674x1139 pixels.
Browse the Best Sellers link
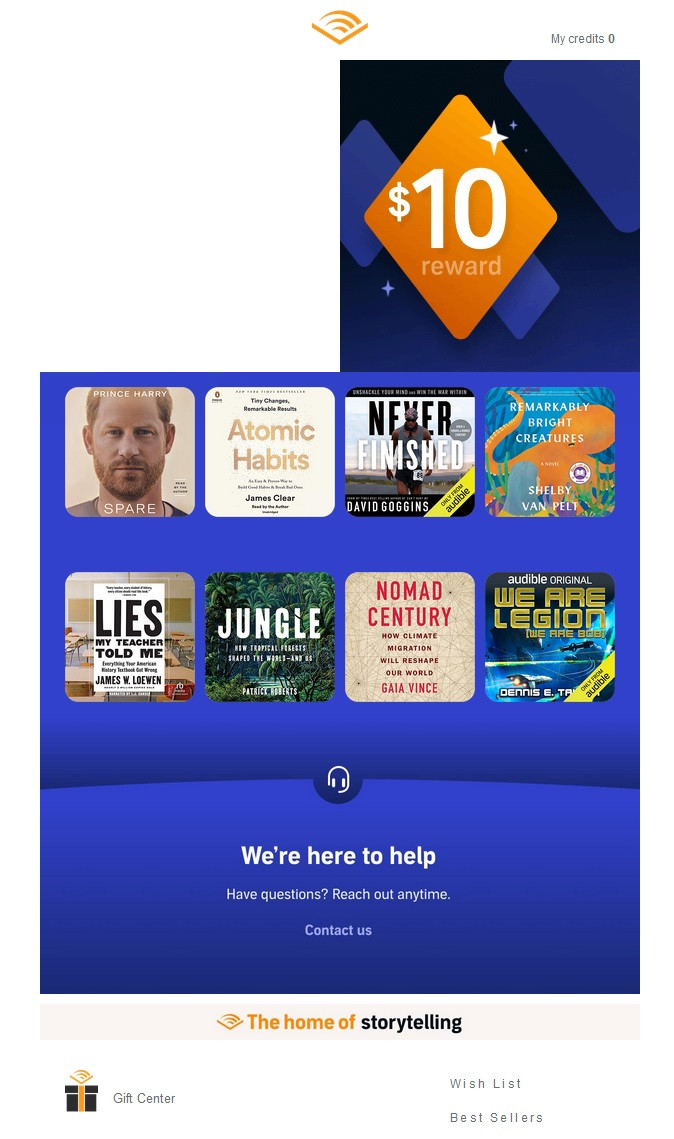pyautogui.click(x=497, y=1118)
